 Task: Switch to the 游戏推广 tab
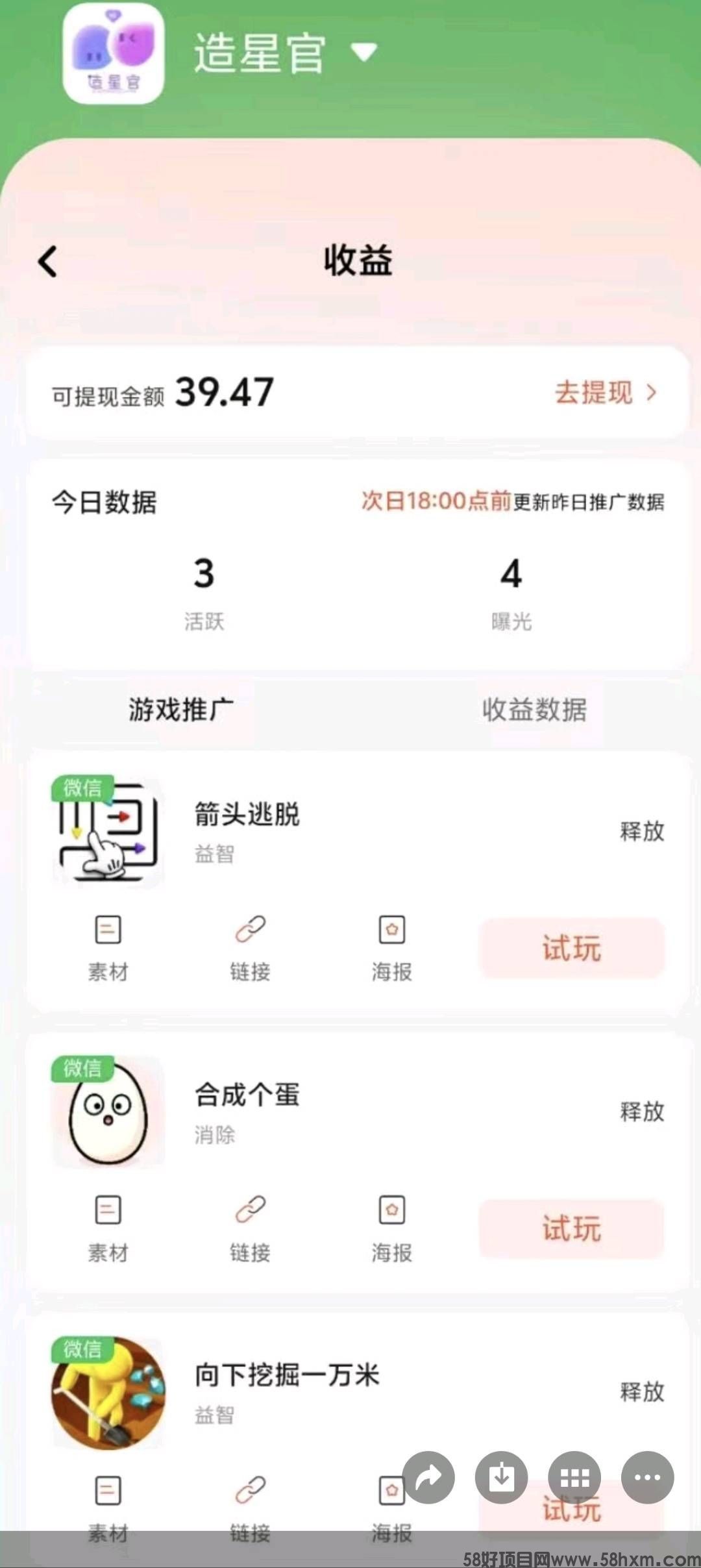(x=182, y=710)
